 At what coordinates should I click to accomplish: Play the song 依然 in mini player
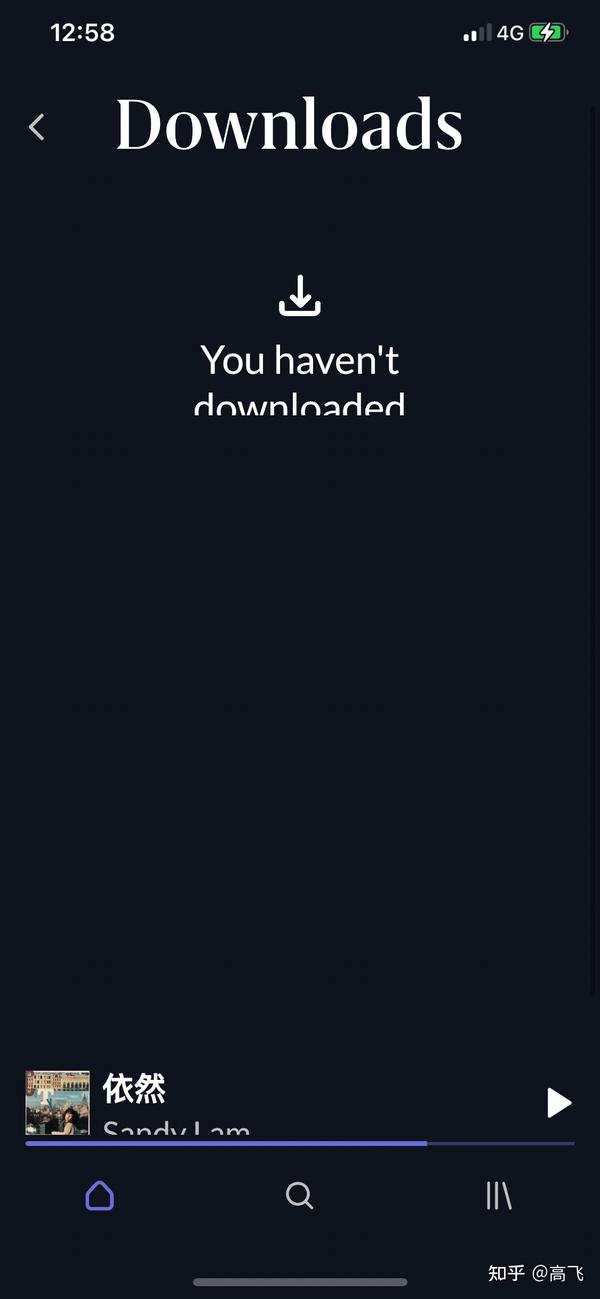tap(559, 1103)
